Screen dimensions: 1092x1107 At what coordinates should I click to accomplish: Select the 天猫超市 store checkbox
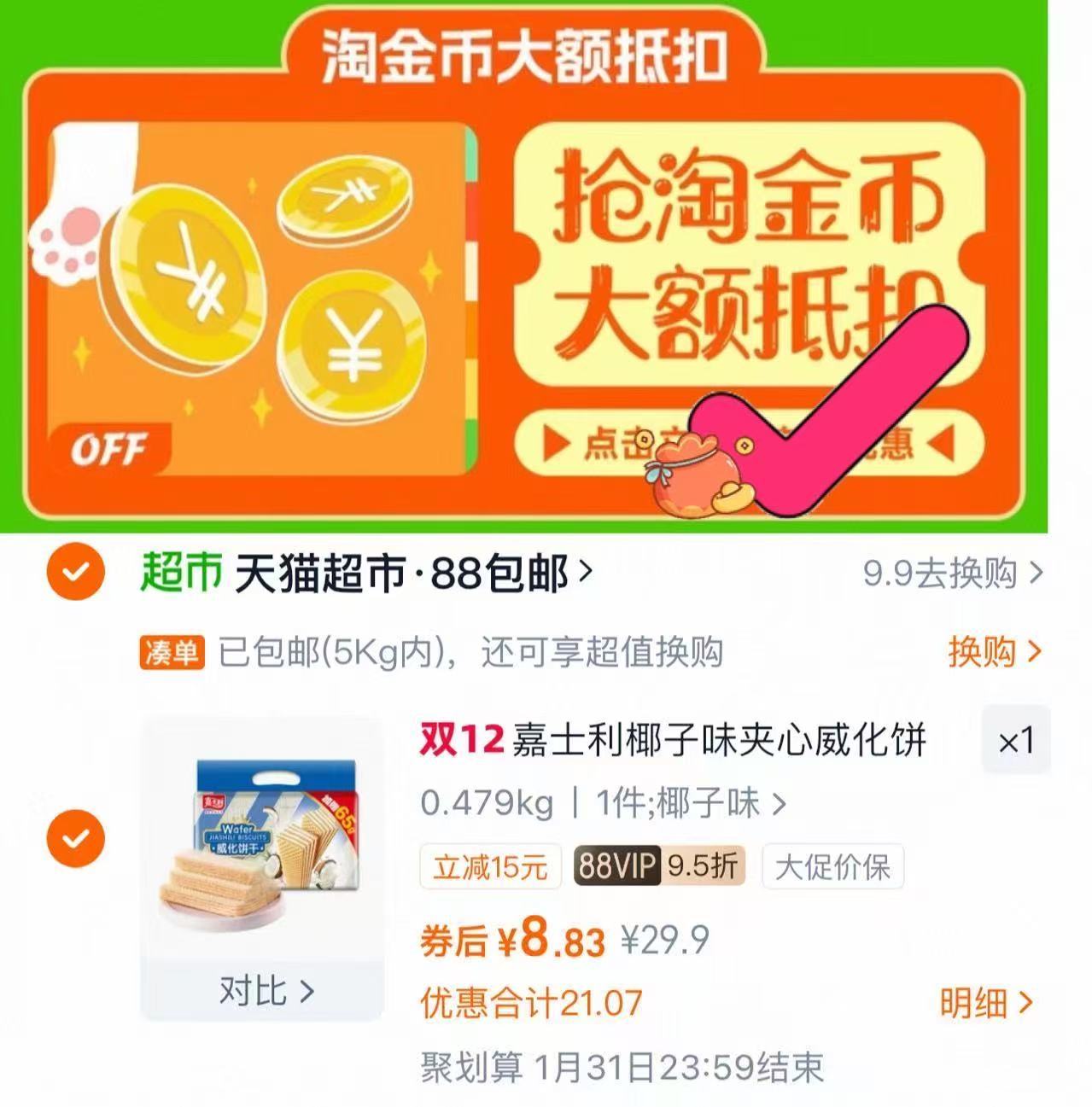(x=75, y=573)
